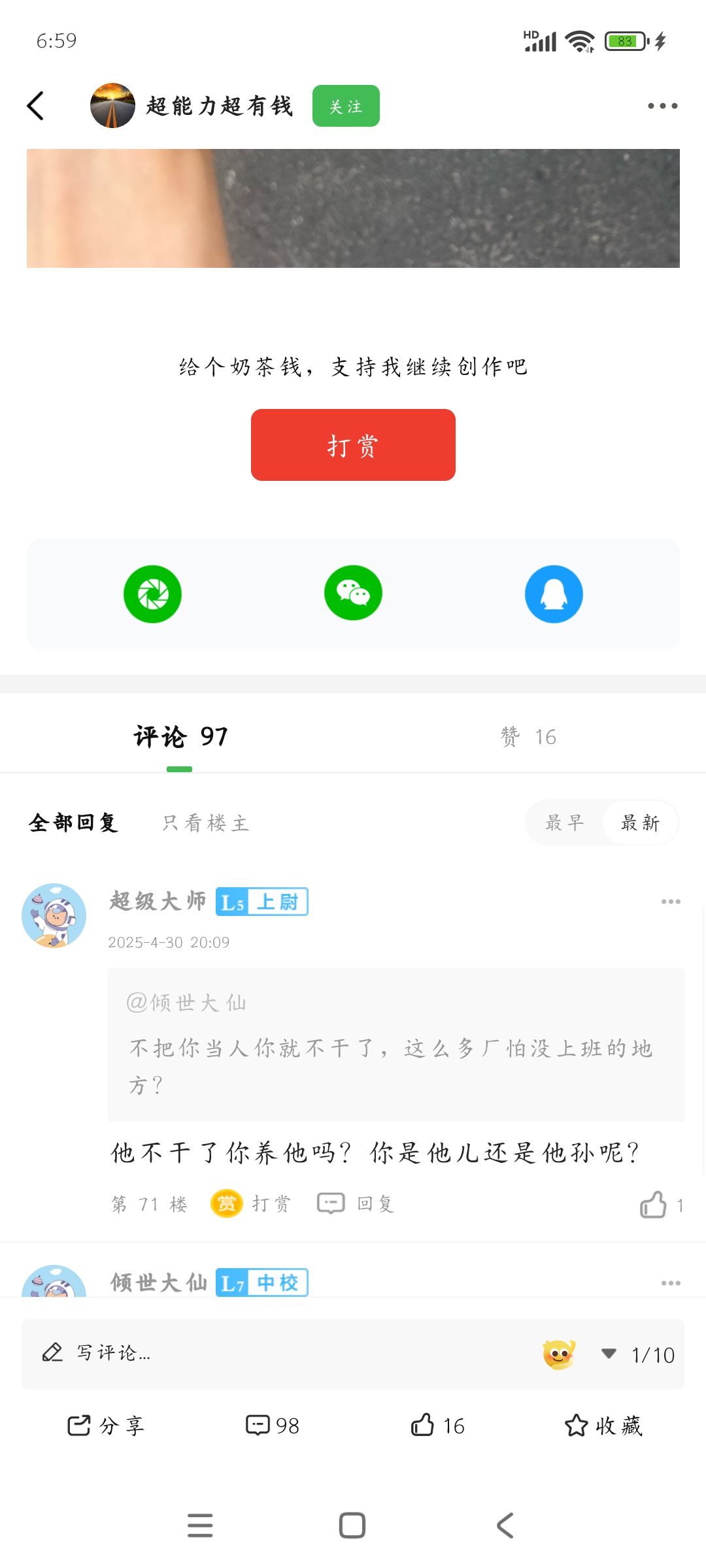This screenshot has height=1568, width=706.
Task: Tap the red 打赏 button
Action: [353, 446]
